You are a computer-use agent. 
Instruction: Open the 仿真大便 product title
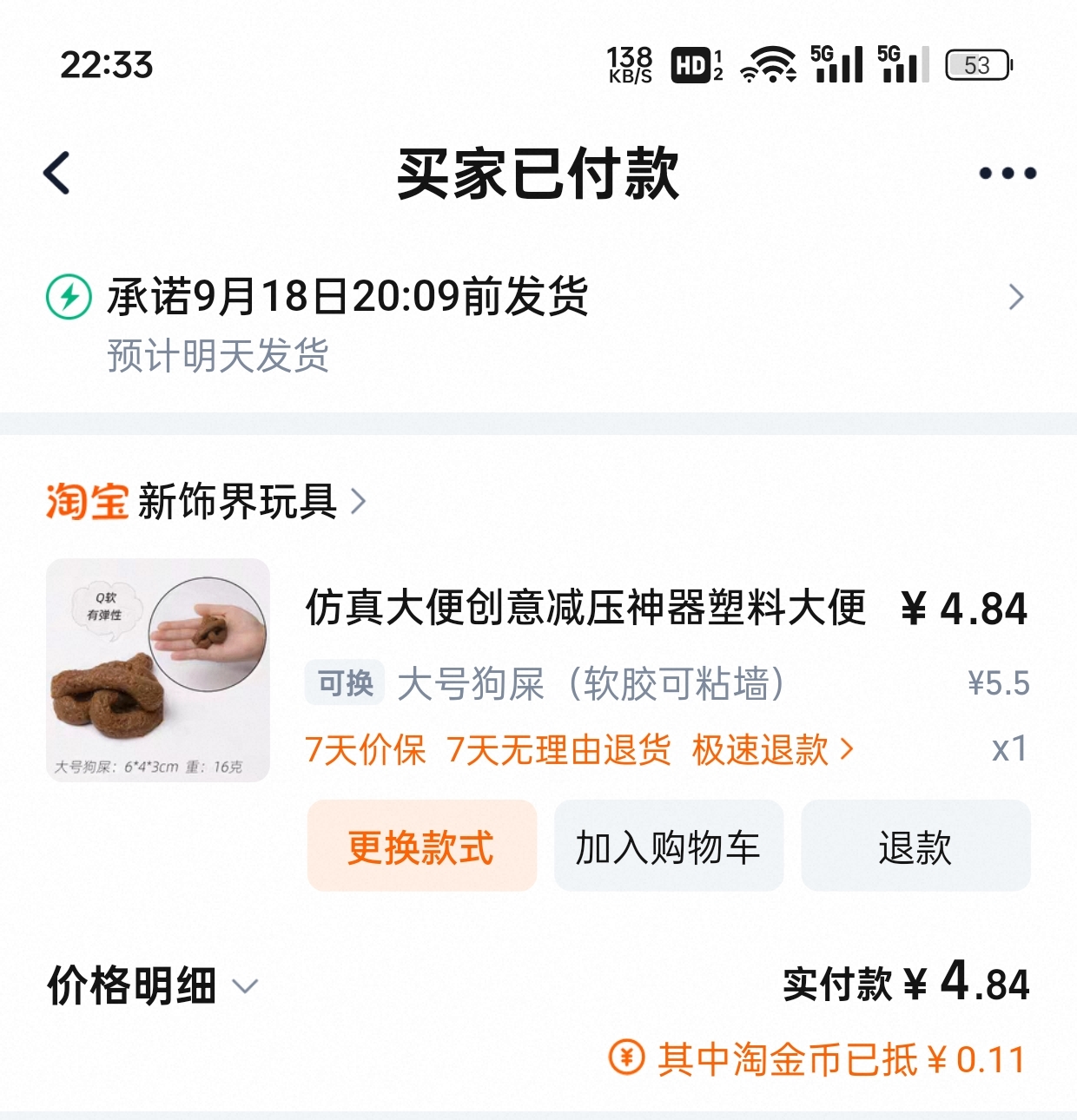(585, 608)
